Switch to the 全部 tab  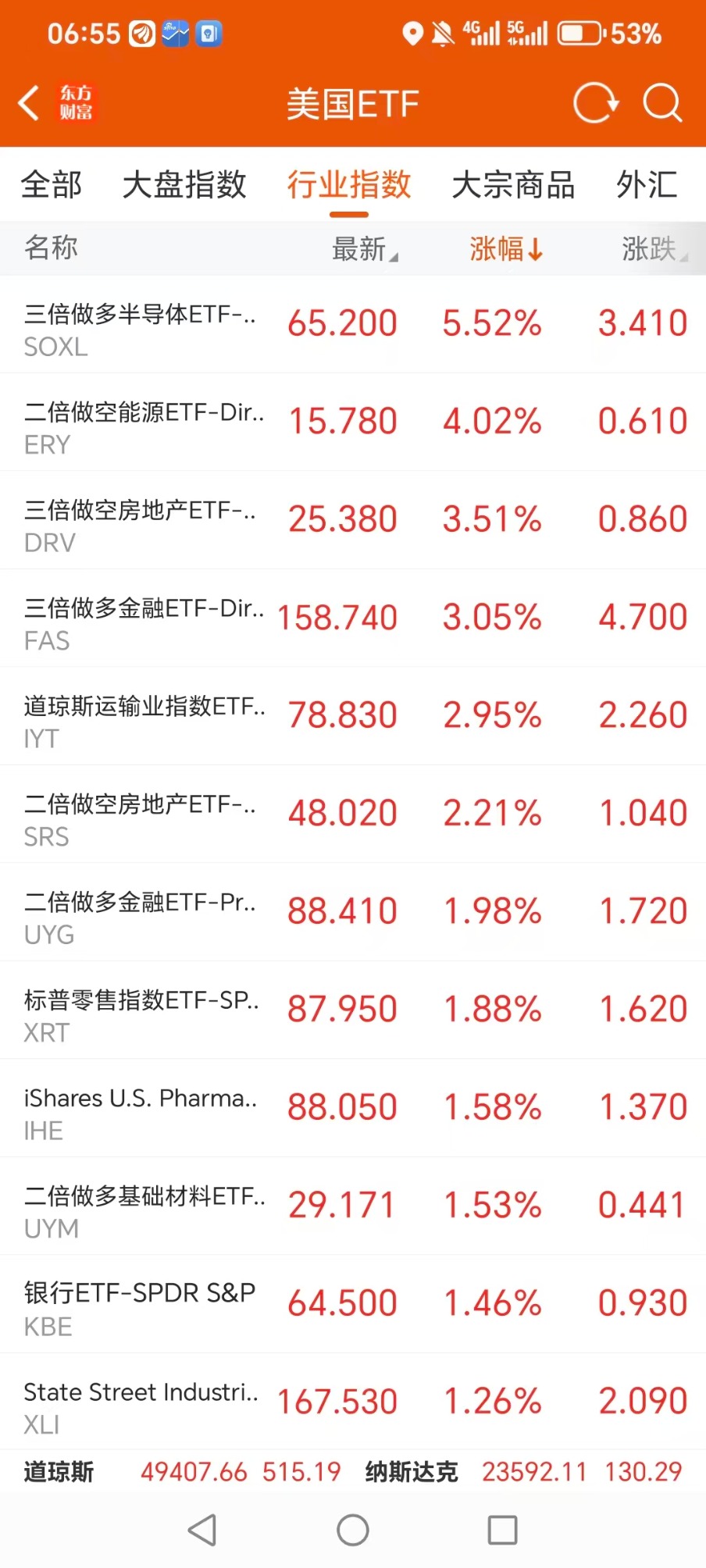52,185
